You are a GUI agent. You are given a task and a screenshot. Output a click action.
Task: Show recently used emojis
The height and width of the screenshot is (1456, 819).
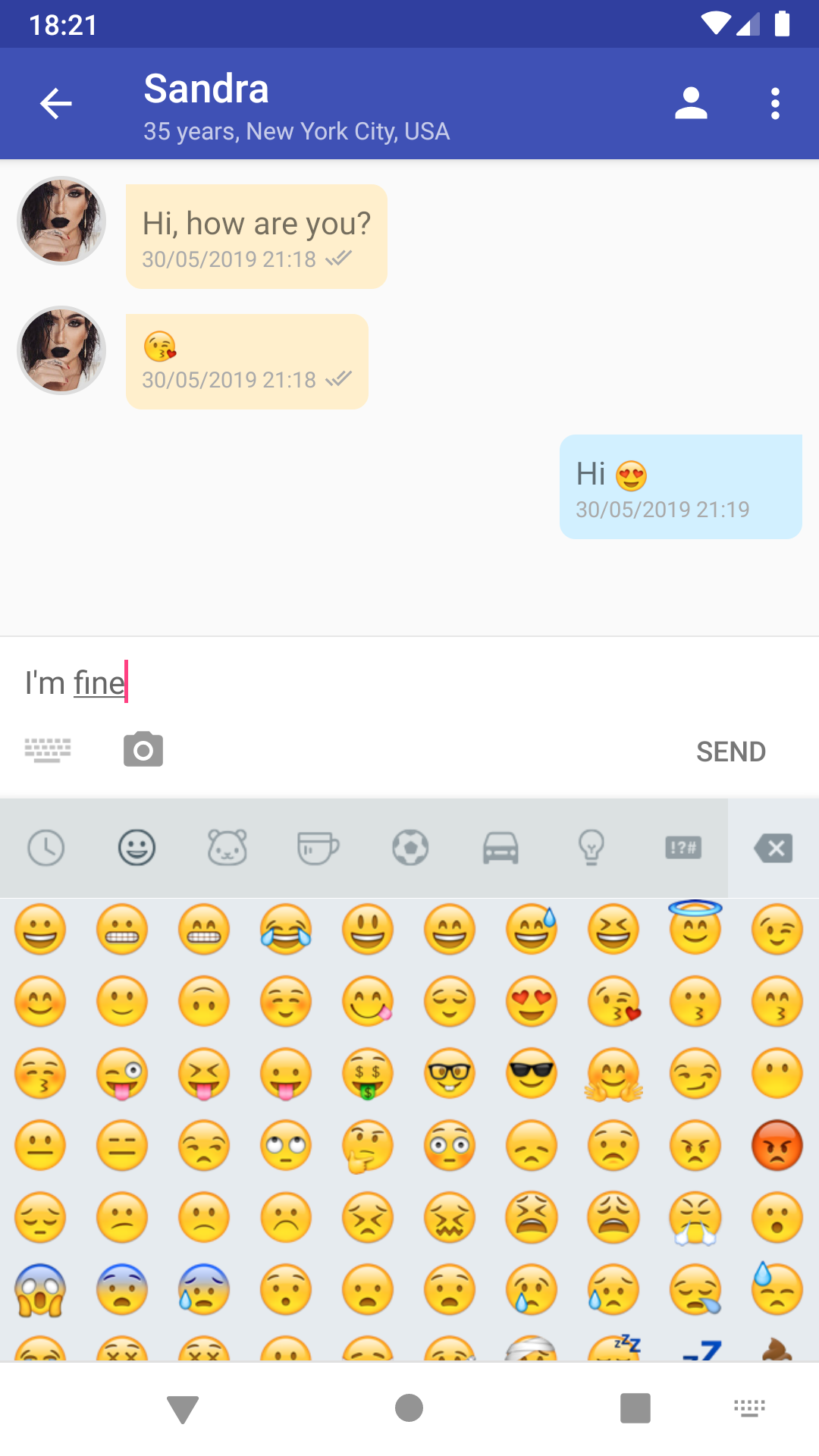[46, 848]
